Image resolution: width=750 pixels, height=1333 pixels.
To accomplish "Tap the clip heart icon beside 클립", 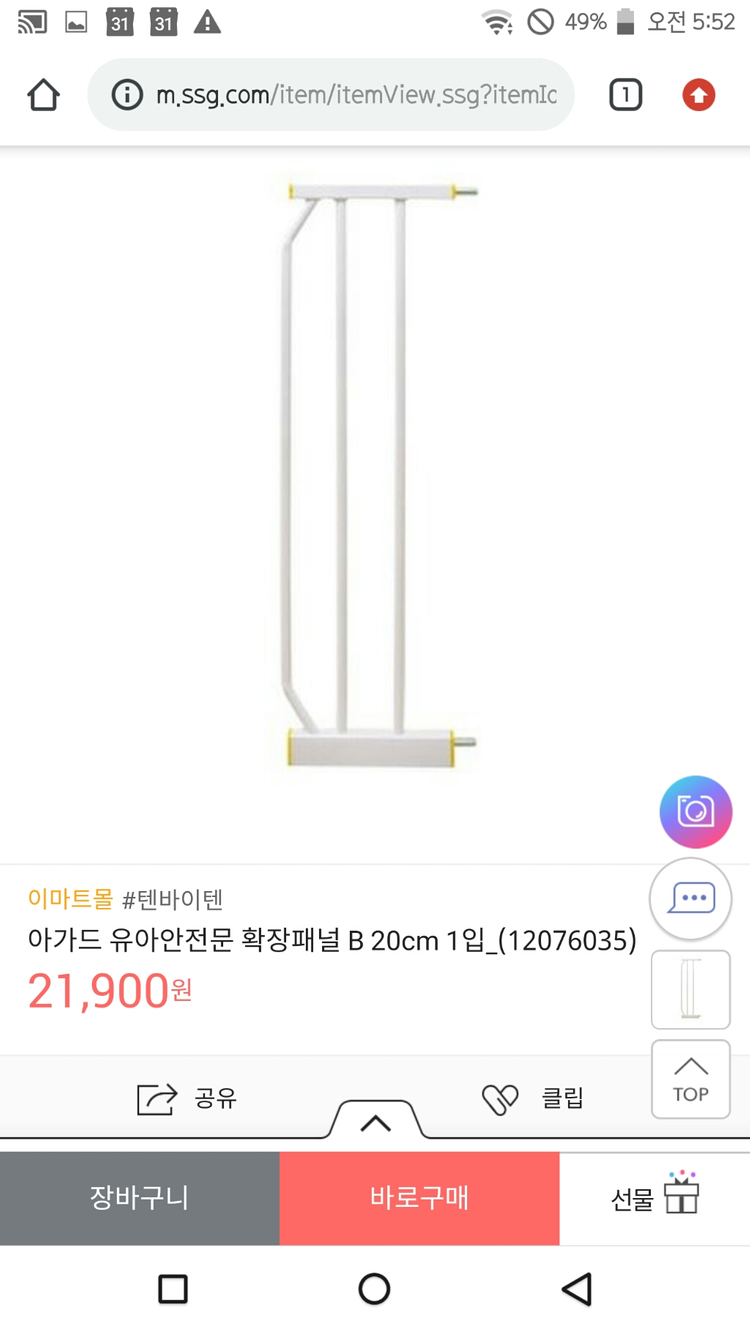I will [502, 1098].
